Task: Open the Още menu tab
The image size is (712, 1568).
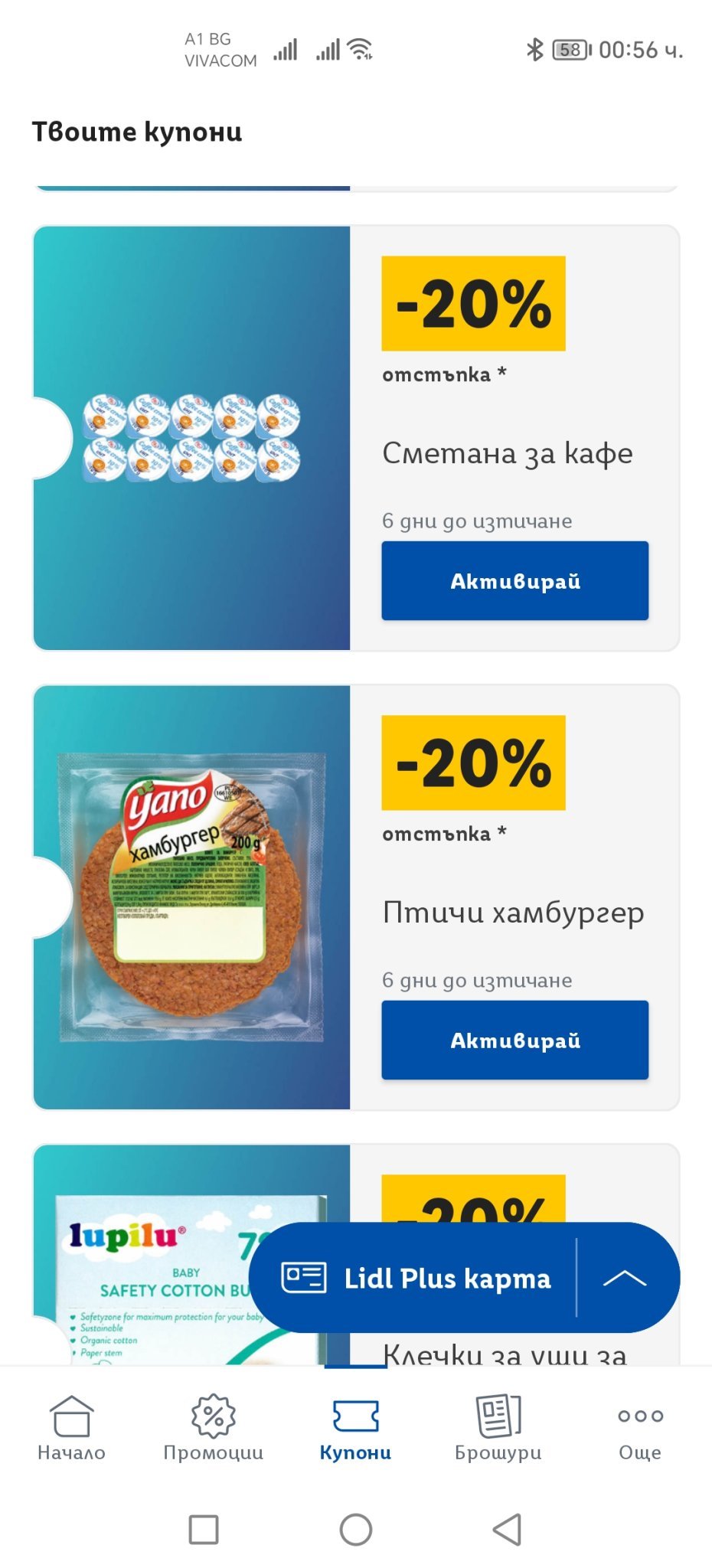Action: click(640, 1429)
